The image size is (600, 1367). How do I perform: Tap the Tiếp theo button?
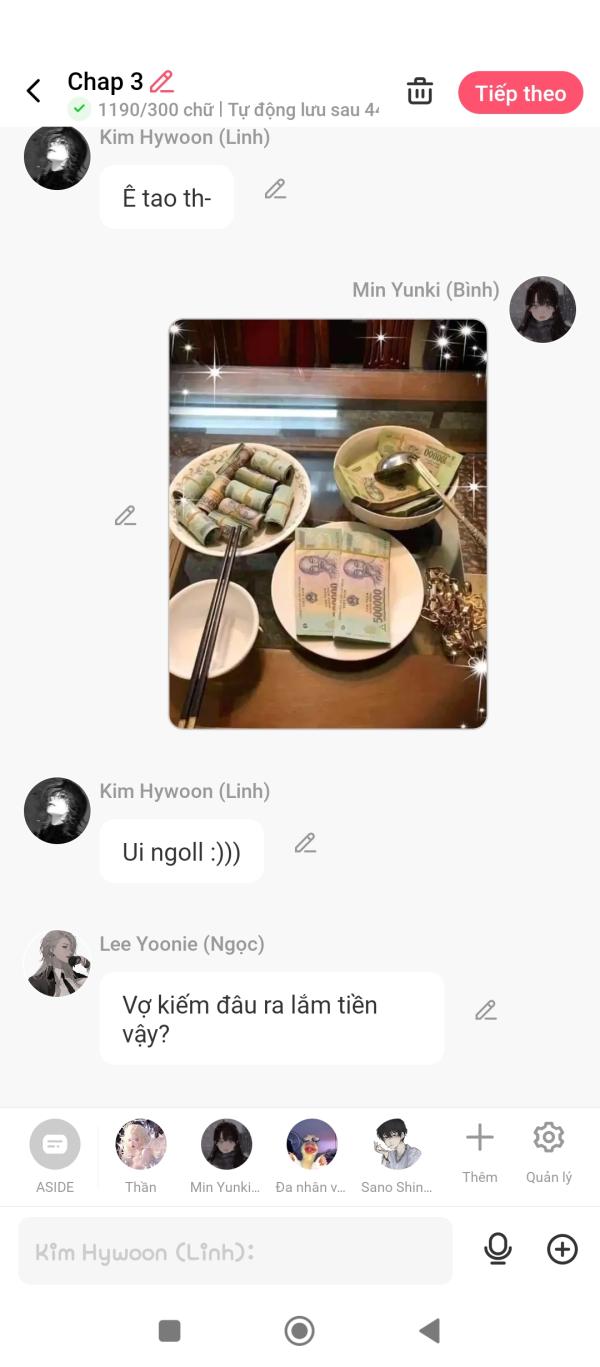(520, 93)
